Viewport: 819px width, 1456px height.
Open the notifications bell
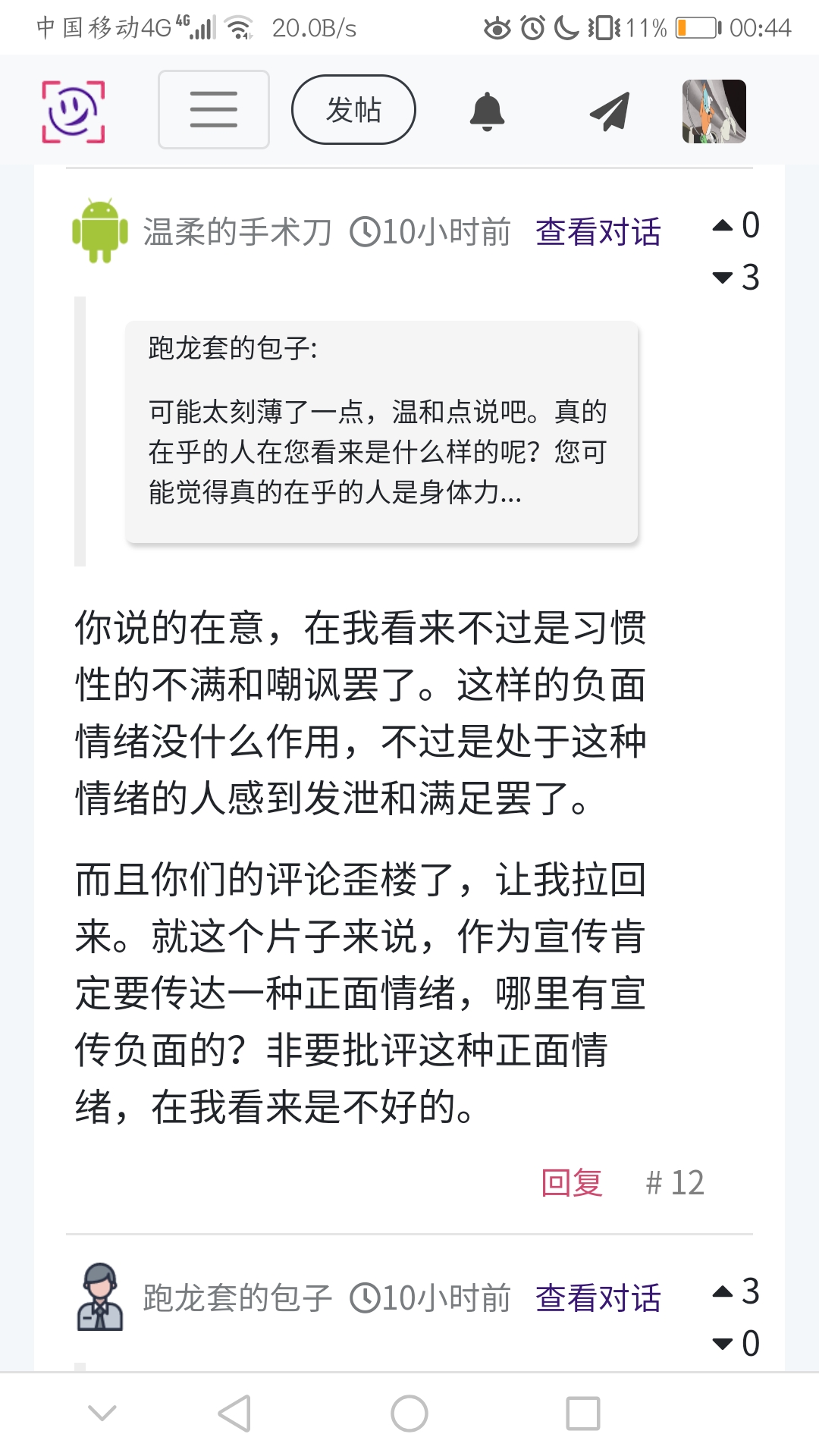487,111
